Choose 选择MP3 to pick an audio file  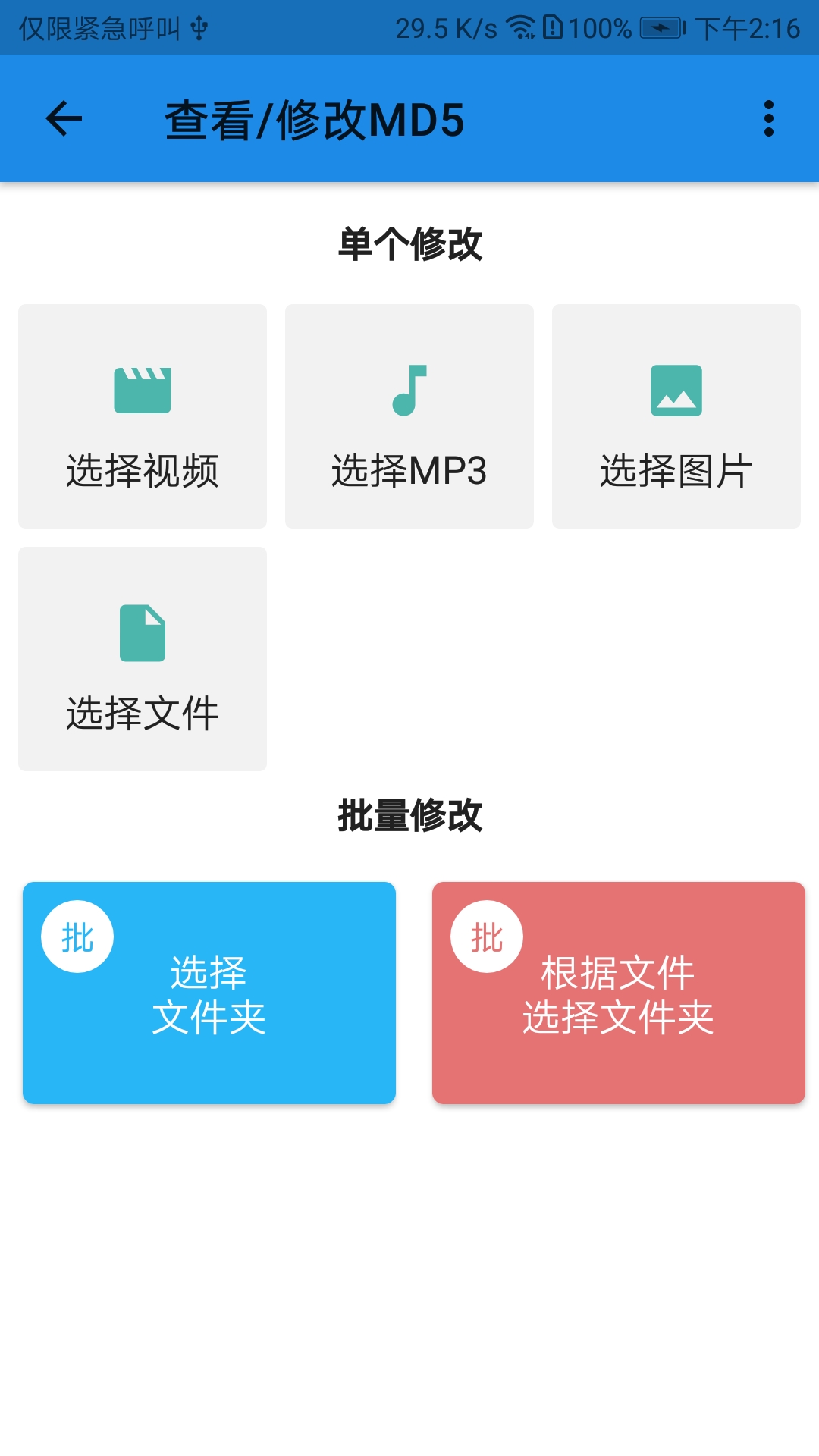coord(409,470)
